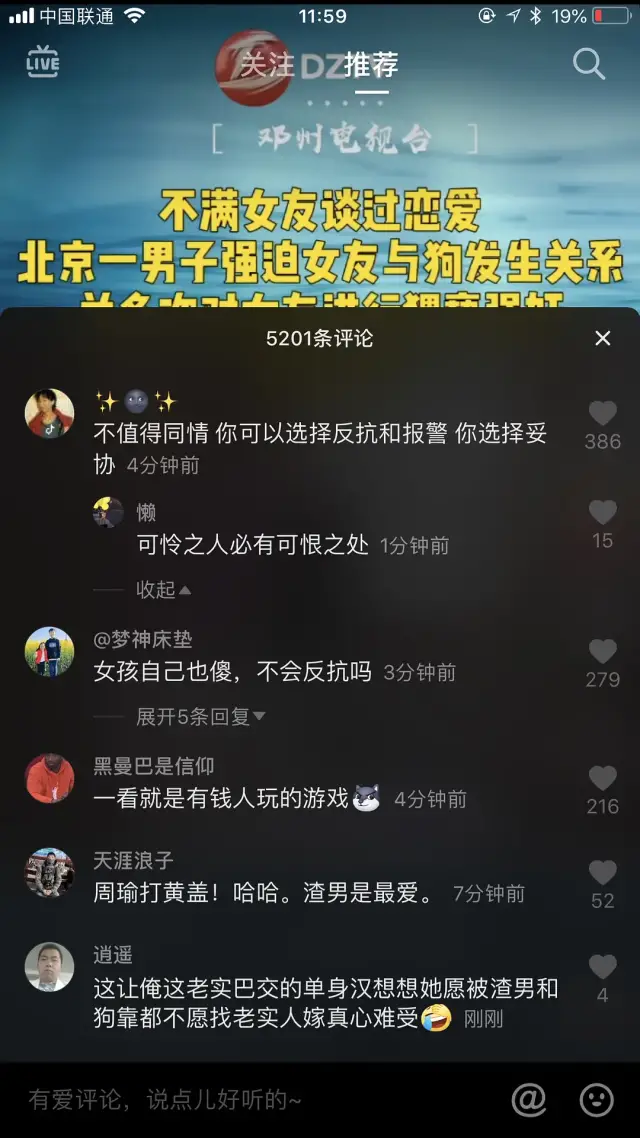Screen dimensions: 640x1138
Task: Mention a friend with the @ icon
Action: (x=529, y=1100)
